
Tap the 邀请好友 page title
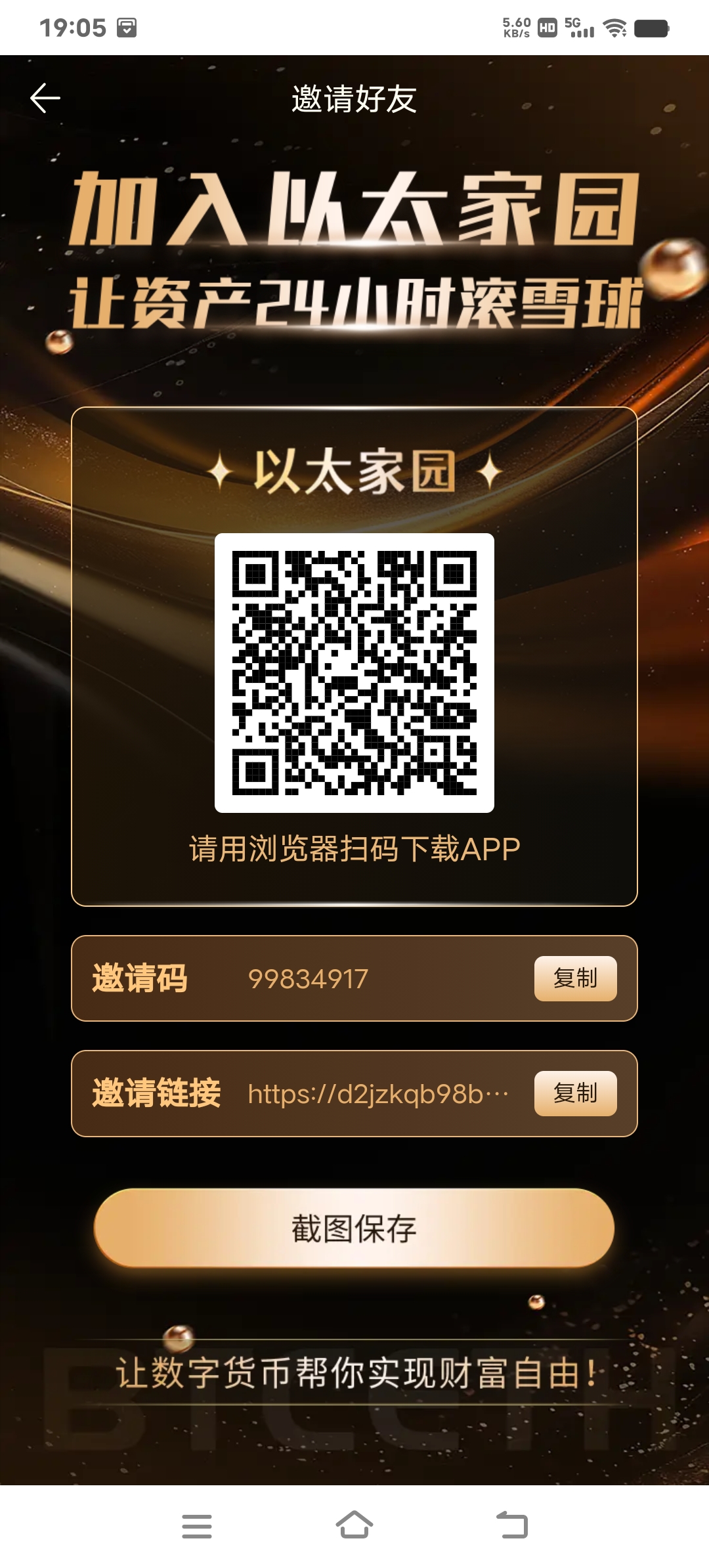pyautogui.click(x=354, y=97)
